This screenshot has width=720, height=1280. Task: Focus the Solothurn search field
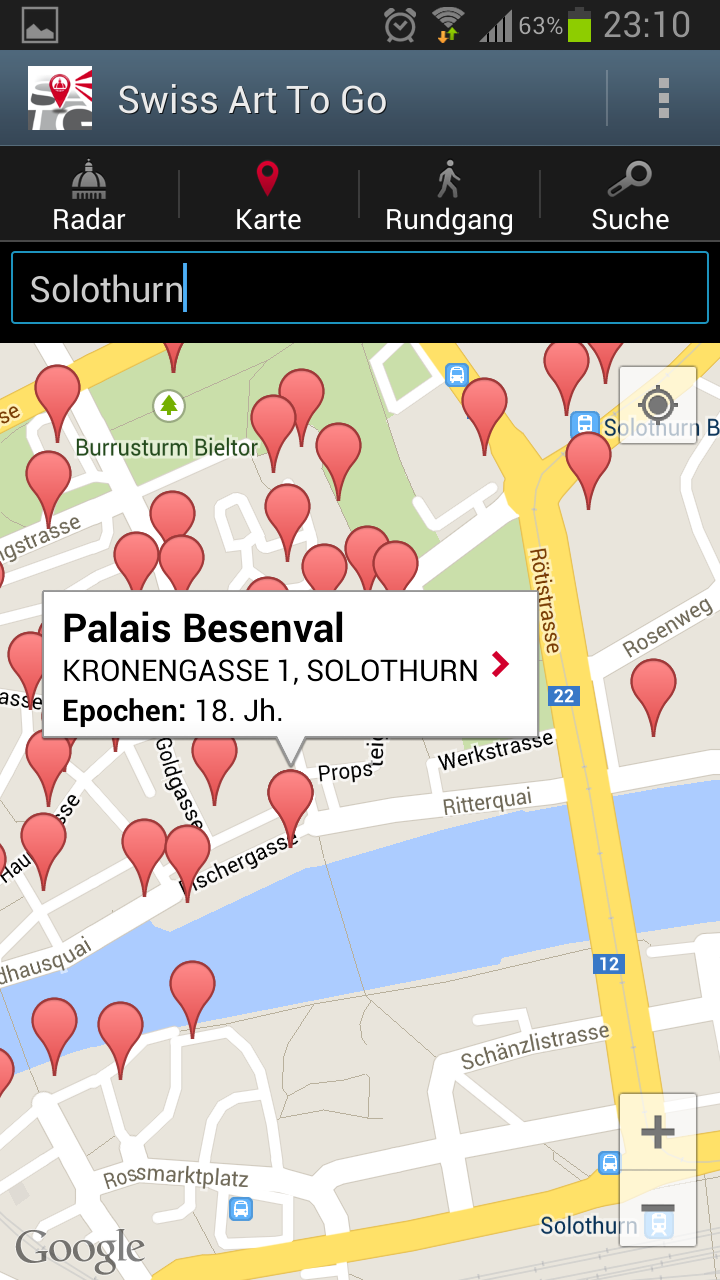tap(360, 289)
